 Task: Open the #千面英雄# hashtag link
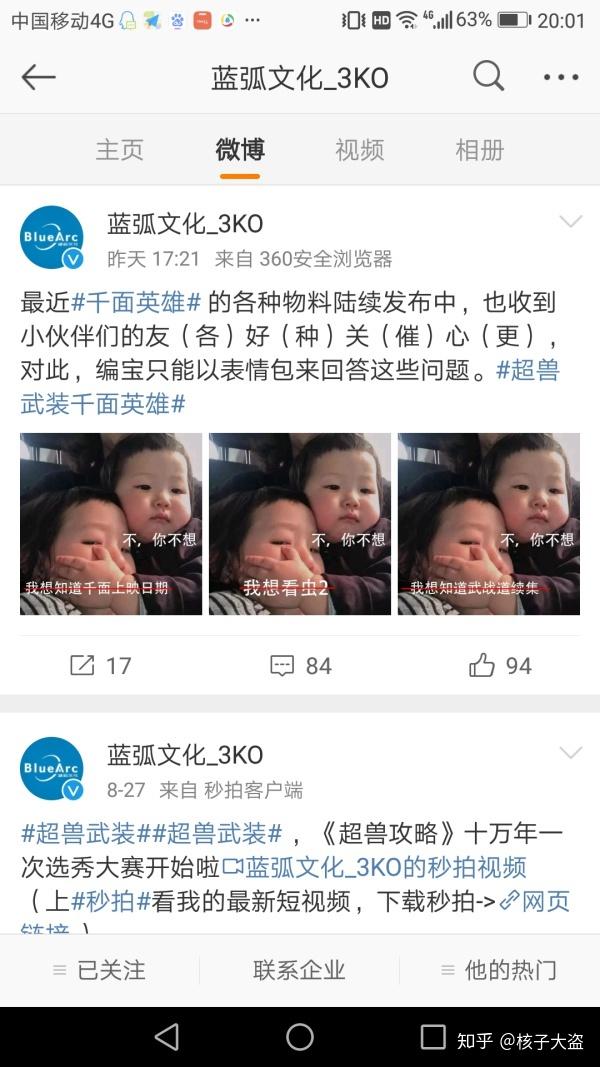[136, 303]
